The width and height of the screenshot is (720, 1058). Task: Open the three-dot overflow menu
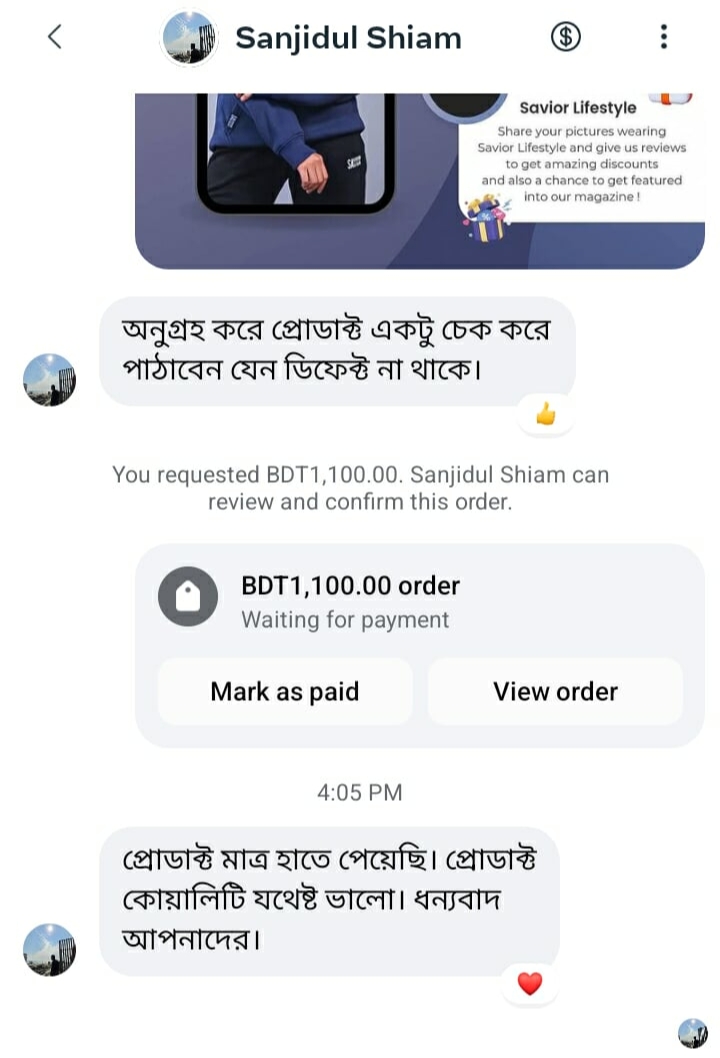pos(663,37)
